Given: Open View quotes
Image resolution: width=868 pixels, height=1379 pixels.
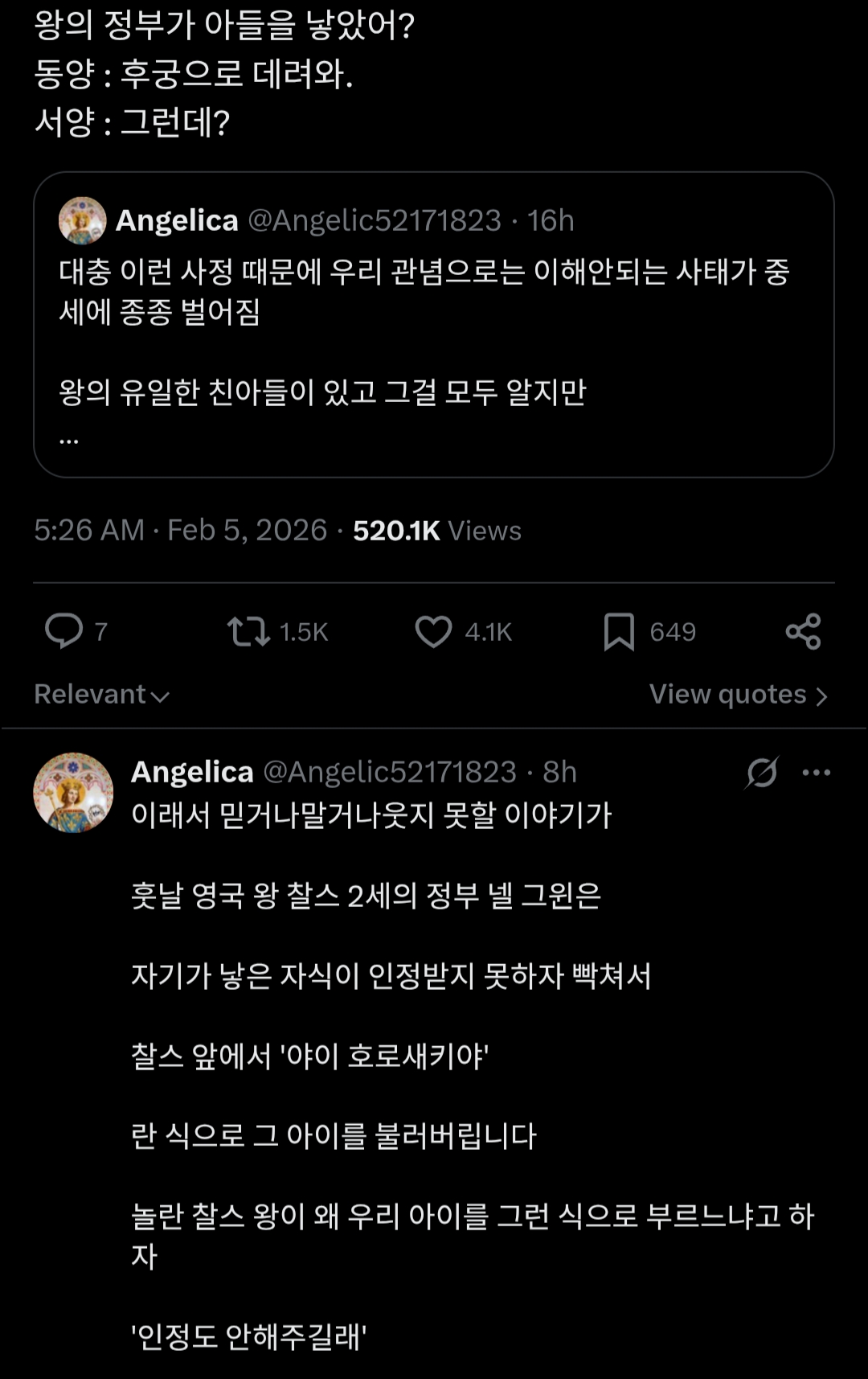Looking at the screenshot, I should pos(738,695).
